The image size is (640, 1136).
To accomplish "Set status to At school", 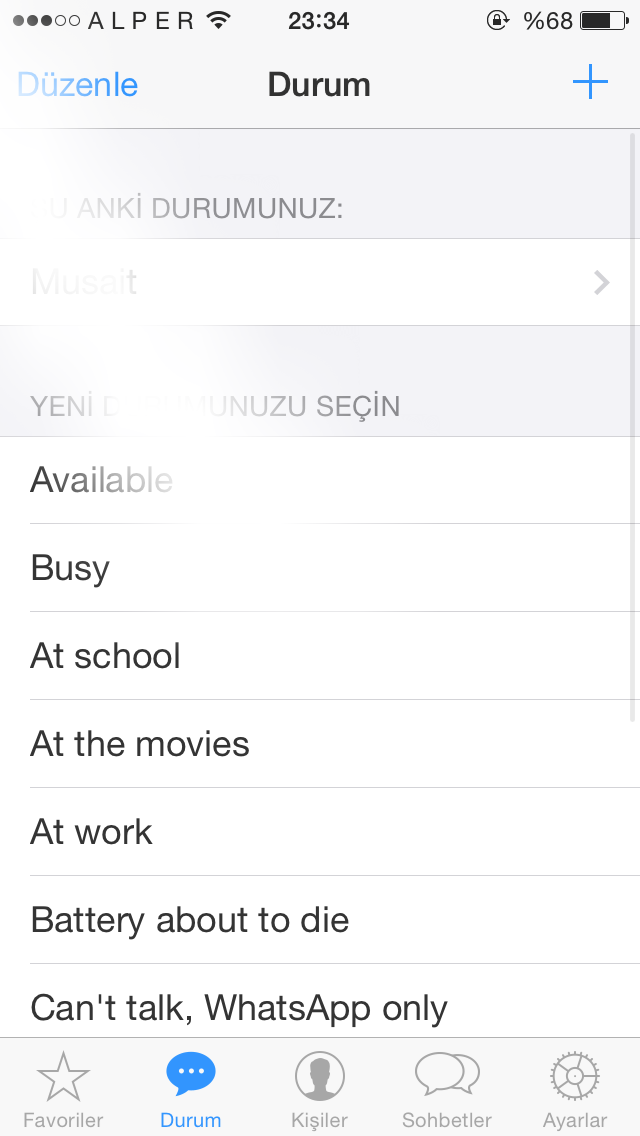I will tap(320, 656).
